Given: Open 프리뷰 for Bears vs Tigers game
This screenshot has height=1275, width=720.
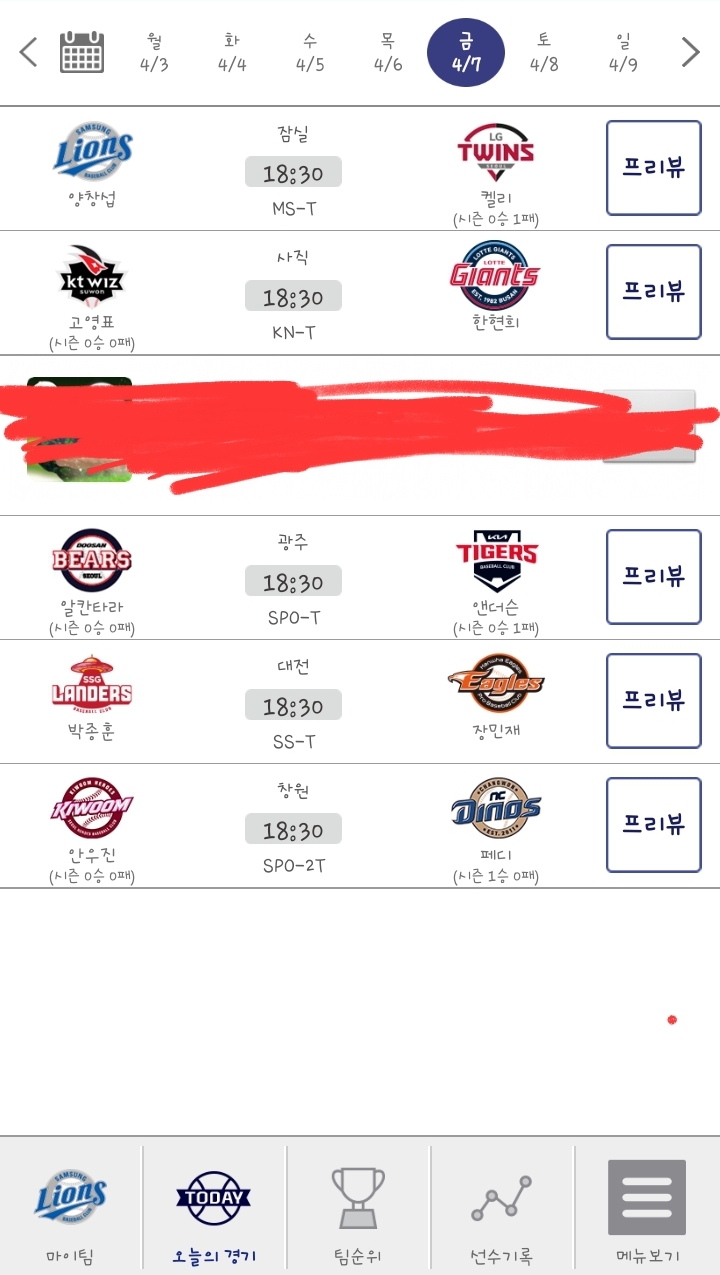Looking at the screenshot, I should (653, 576).
